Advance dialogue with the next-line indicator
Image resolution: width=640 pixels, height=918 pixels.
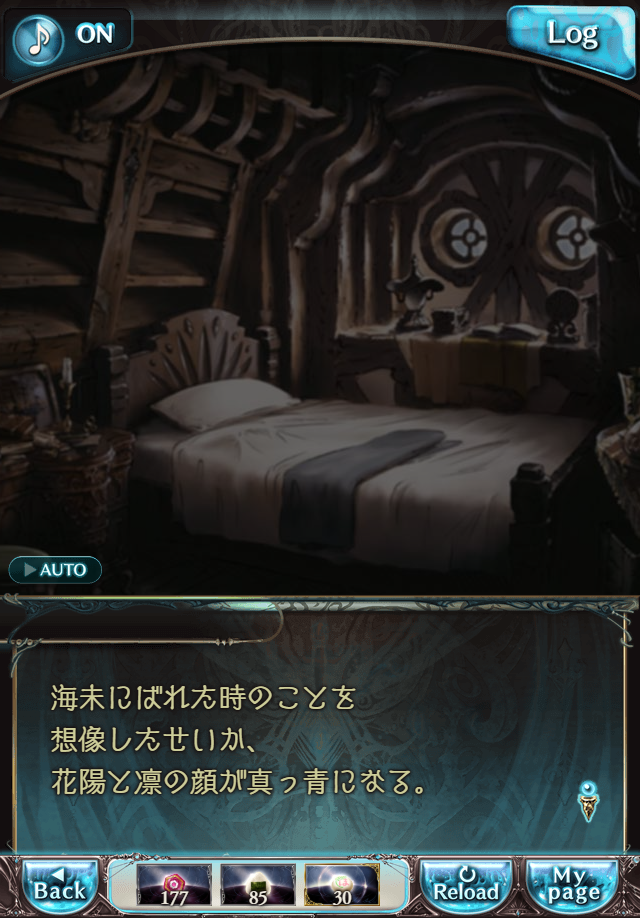[589, 801]
